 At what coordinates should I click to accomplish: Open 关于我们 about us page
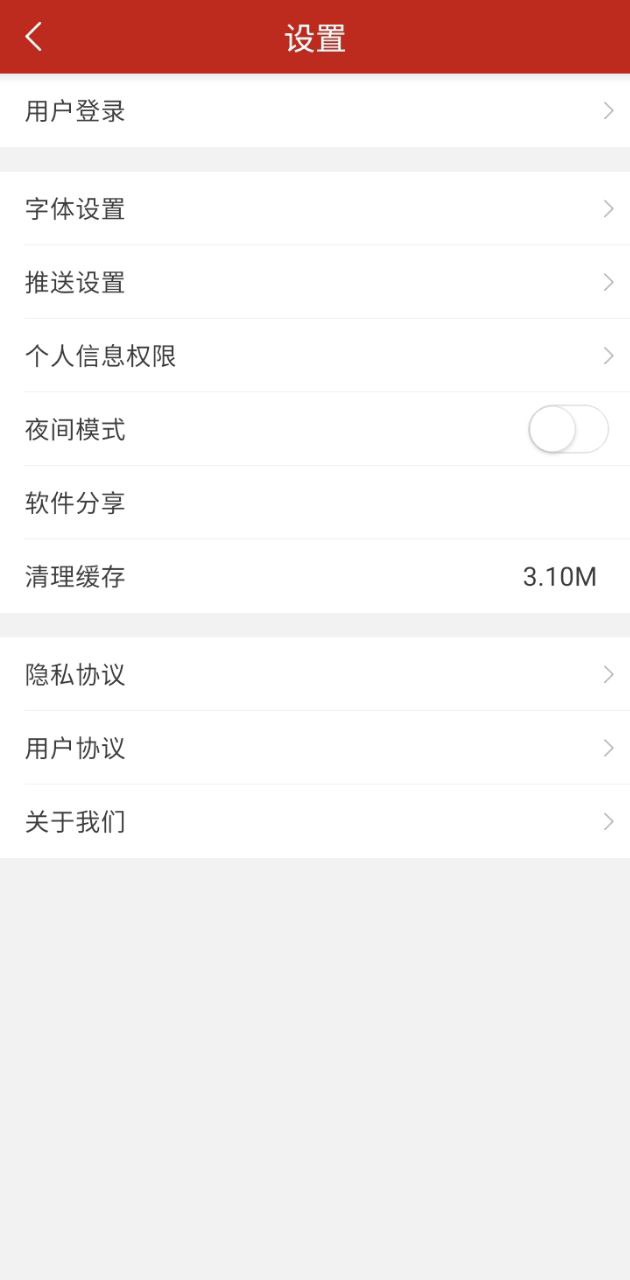click(315, 822)
